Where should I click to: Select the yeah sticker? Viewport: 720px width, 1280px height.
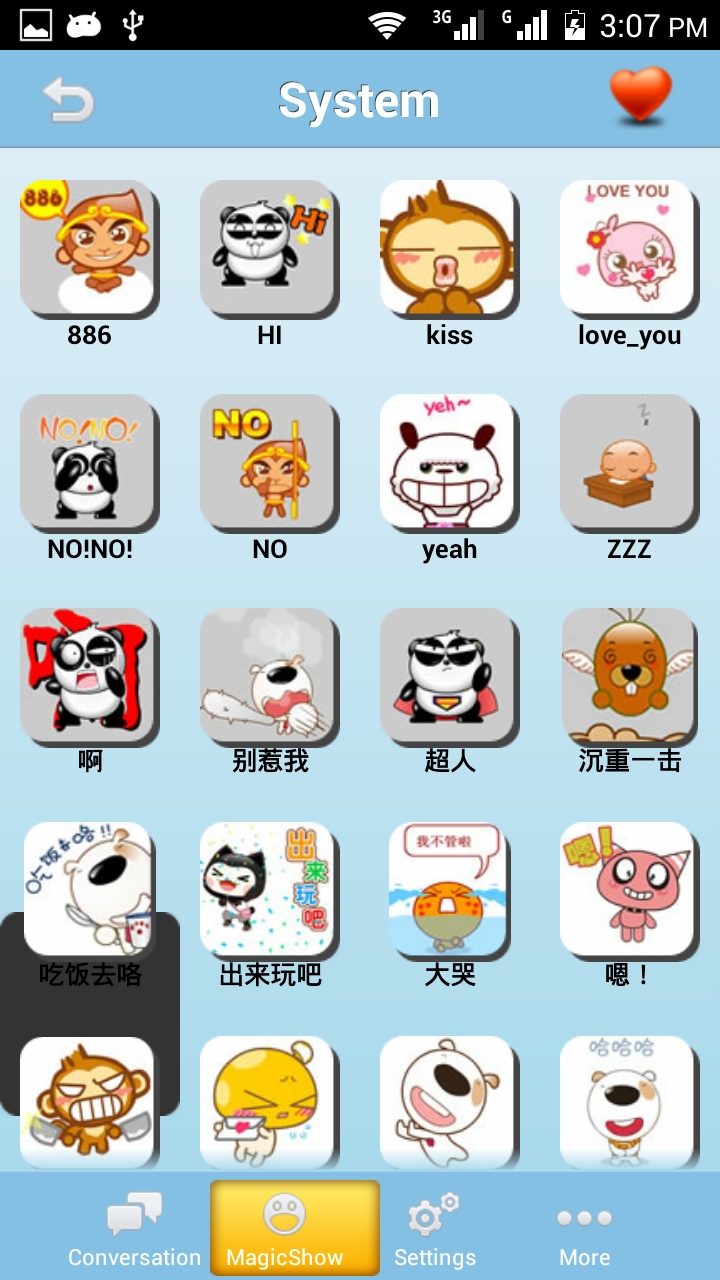point(448,461)
